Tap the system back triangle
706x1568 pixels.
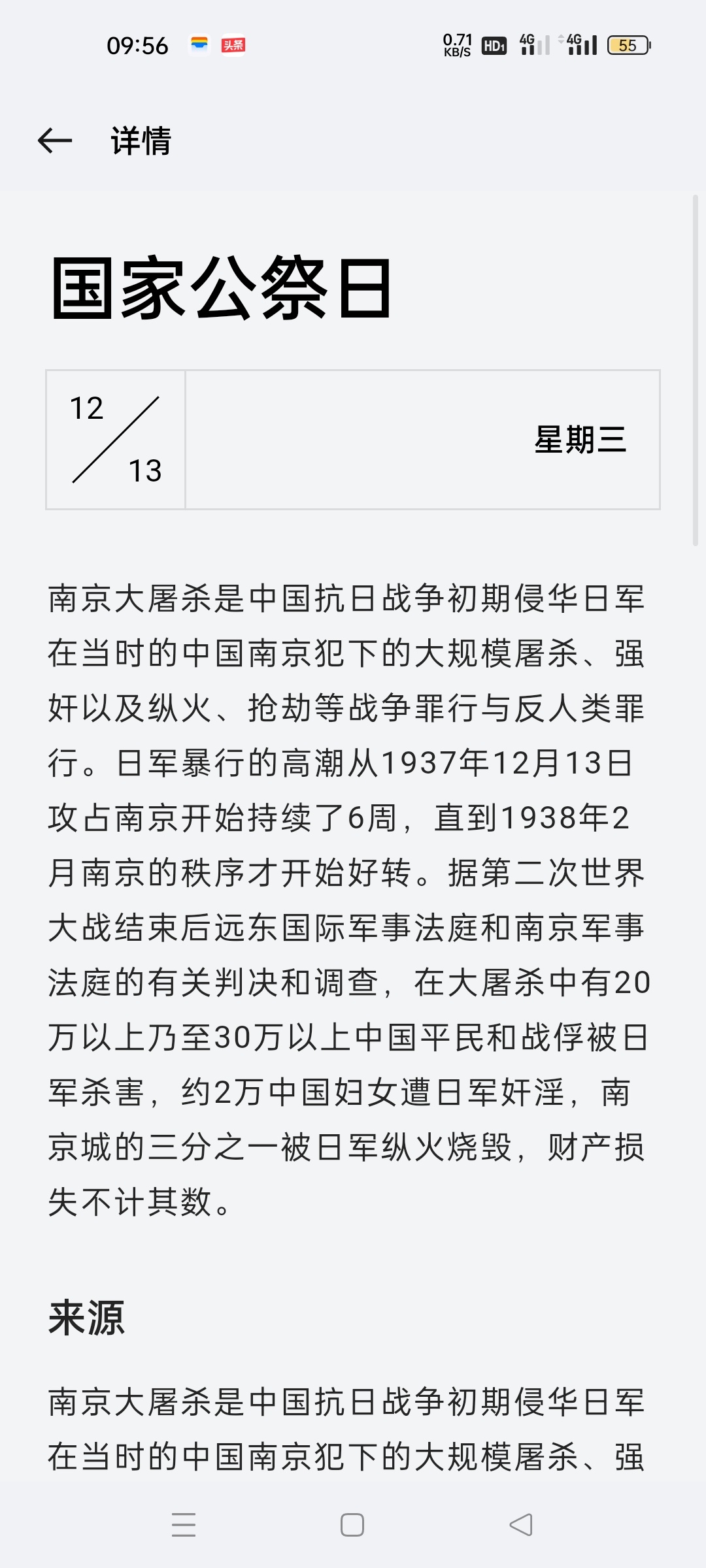point(521,1525)
